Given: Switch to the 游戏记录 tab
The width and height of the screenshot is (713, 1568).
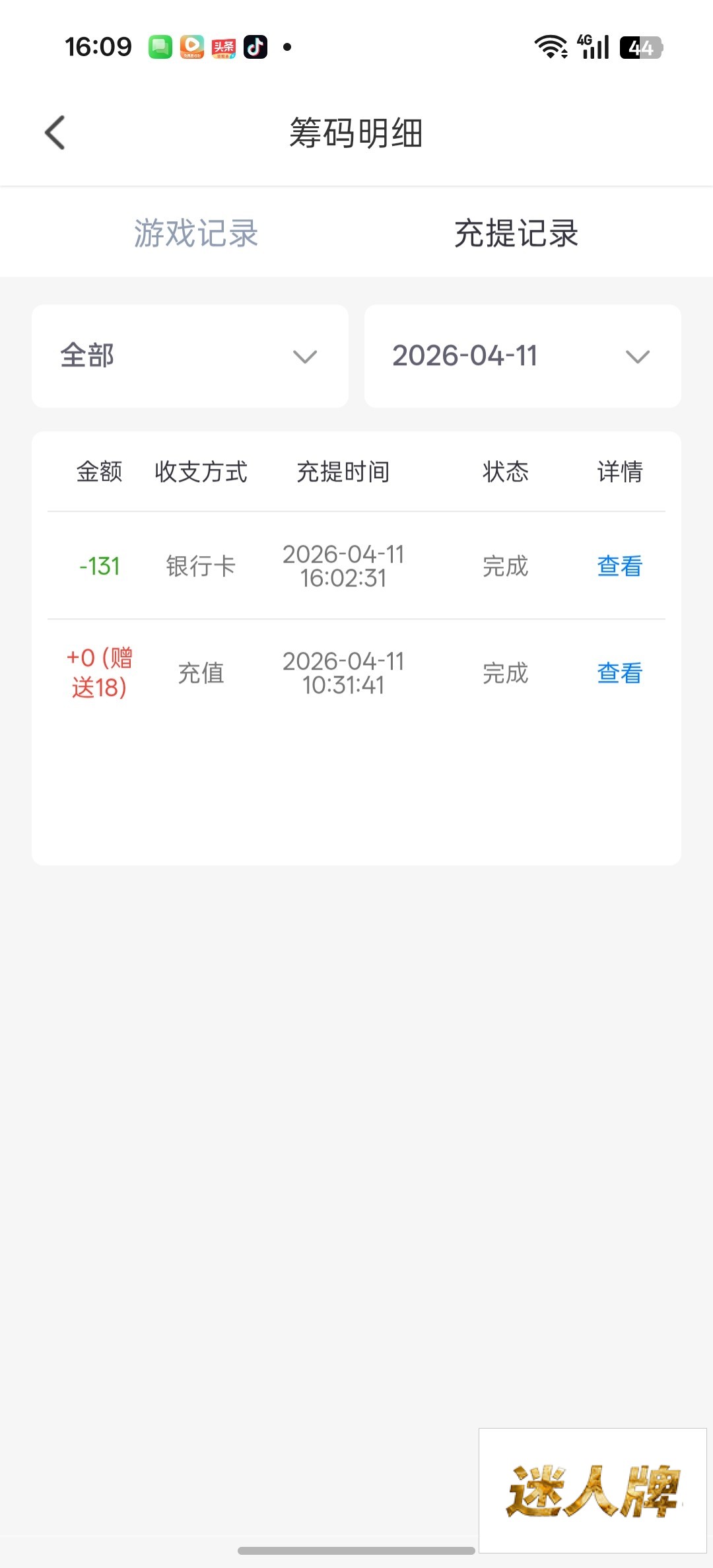Looking at the screenshot, I should (x=196, y=233).
